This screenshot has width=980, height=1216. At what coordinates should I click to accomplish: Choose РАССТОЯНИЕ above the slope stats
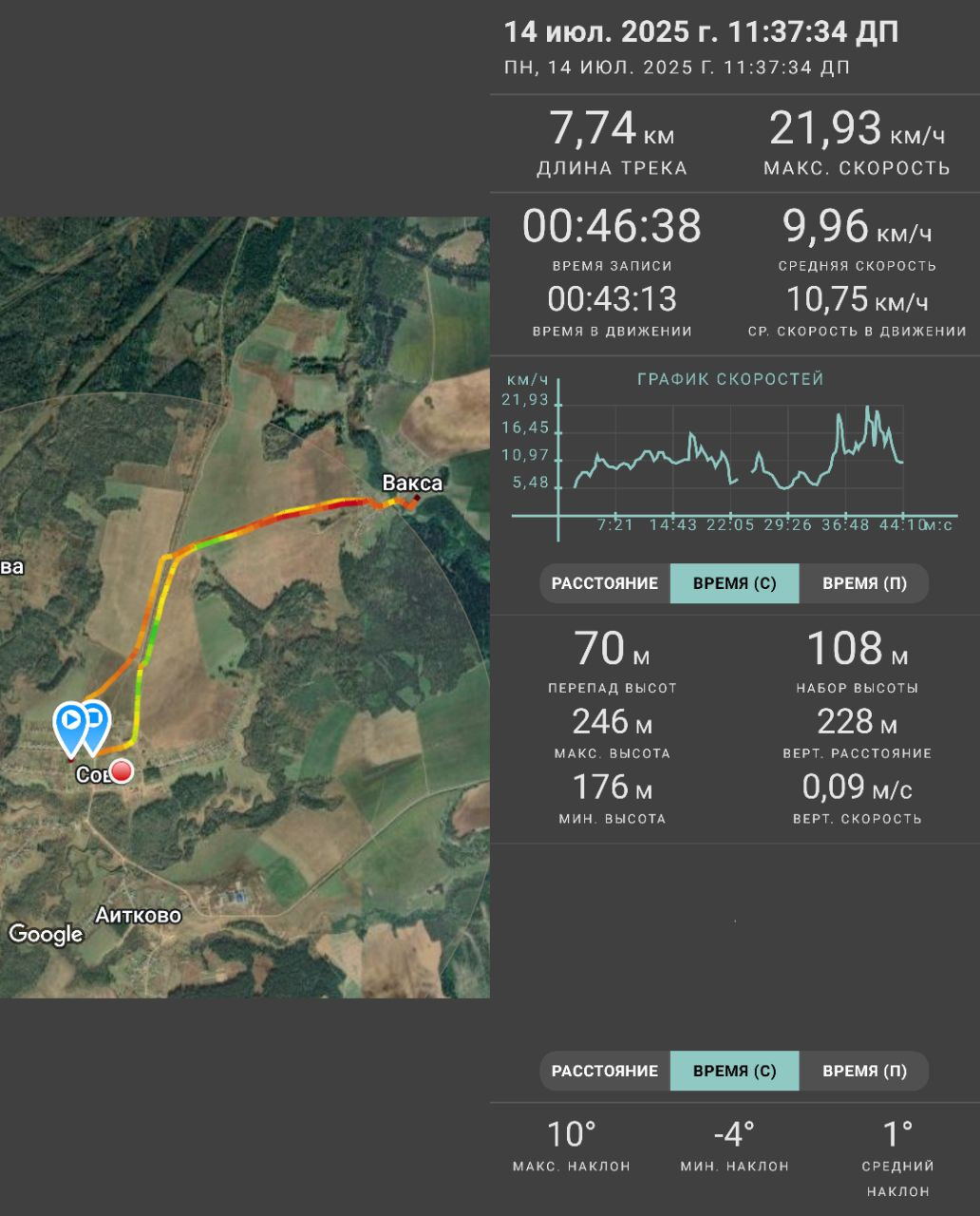pos(605,1071)
